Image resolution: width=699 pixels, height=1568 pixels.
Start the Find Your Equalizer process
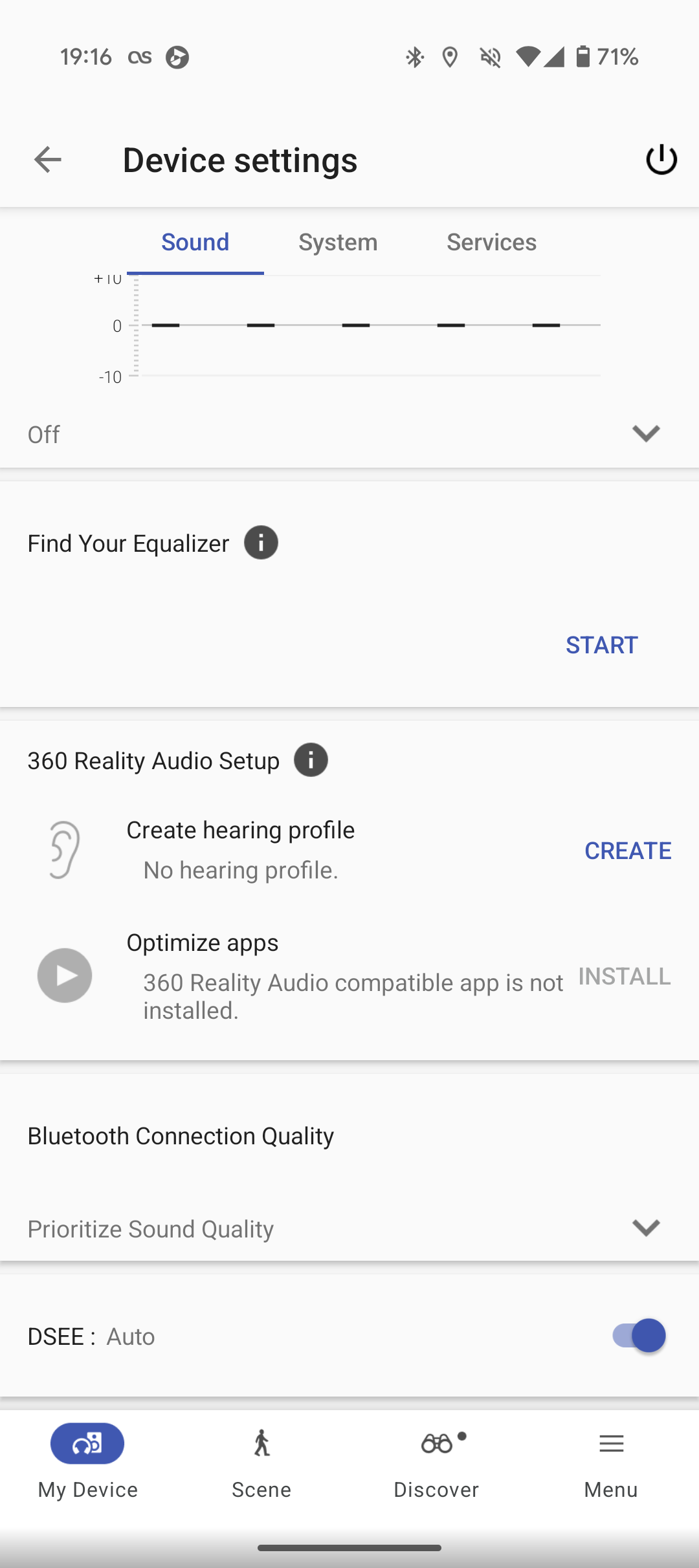pos(602,645)
